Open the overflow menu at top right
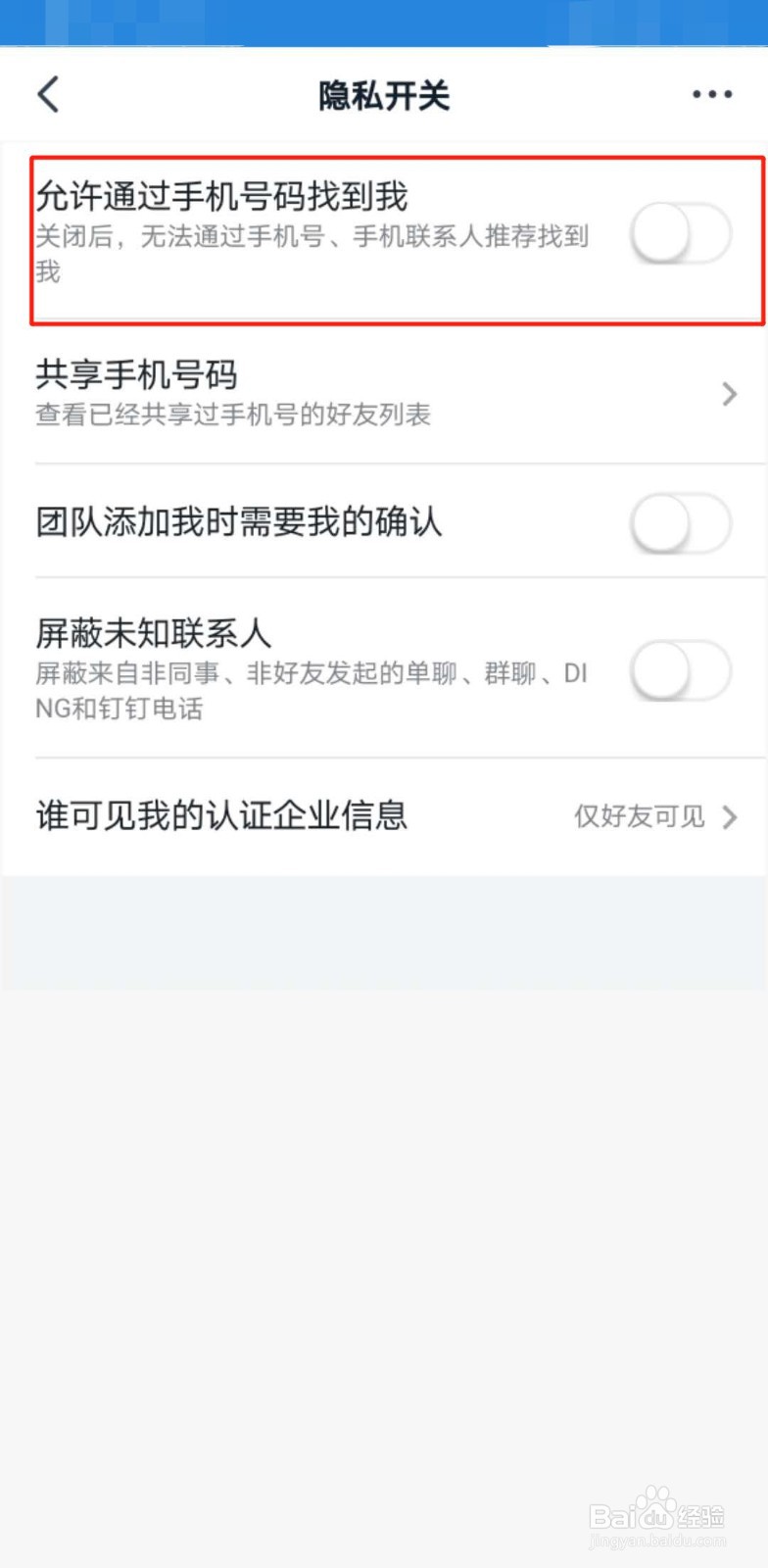Viewport: 768px width, 1568px height. coord(711,94)
